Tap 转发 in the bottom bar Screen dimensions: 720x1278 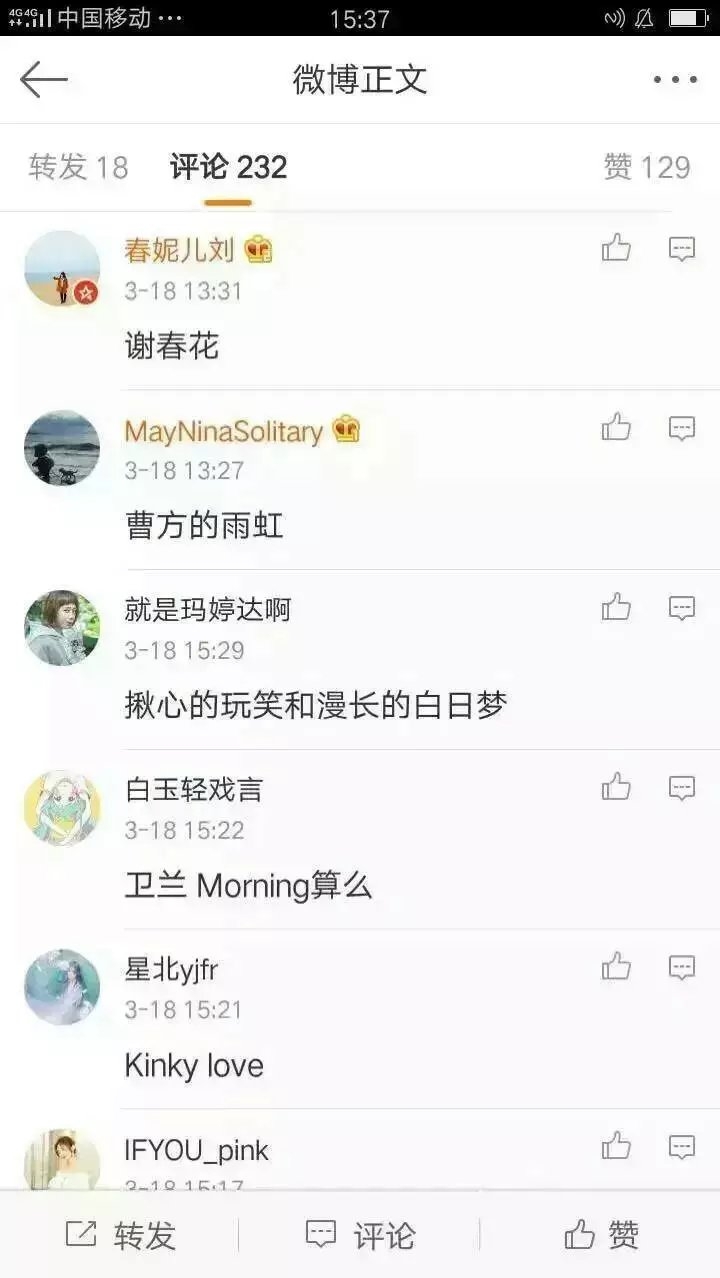(120, 1235)
